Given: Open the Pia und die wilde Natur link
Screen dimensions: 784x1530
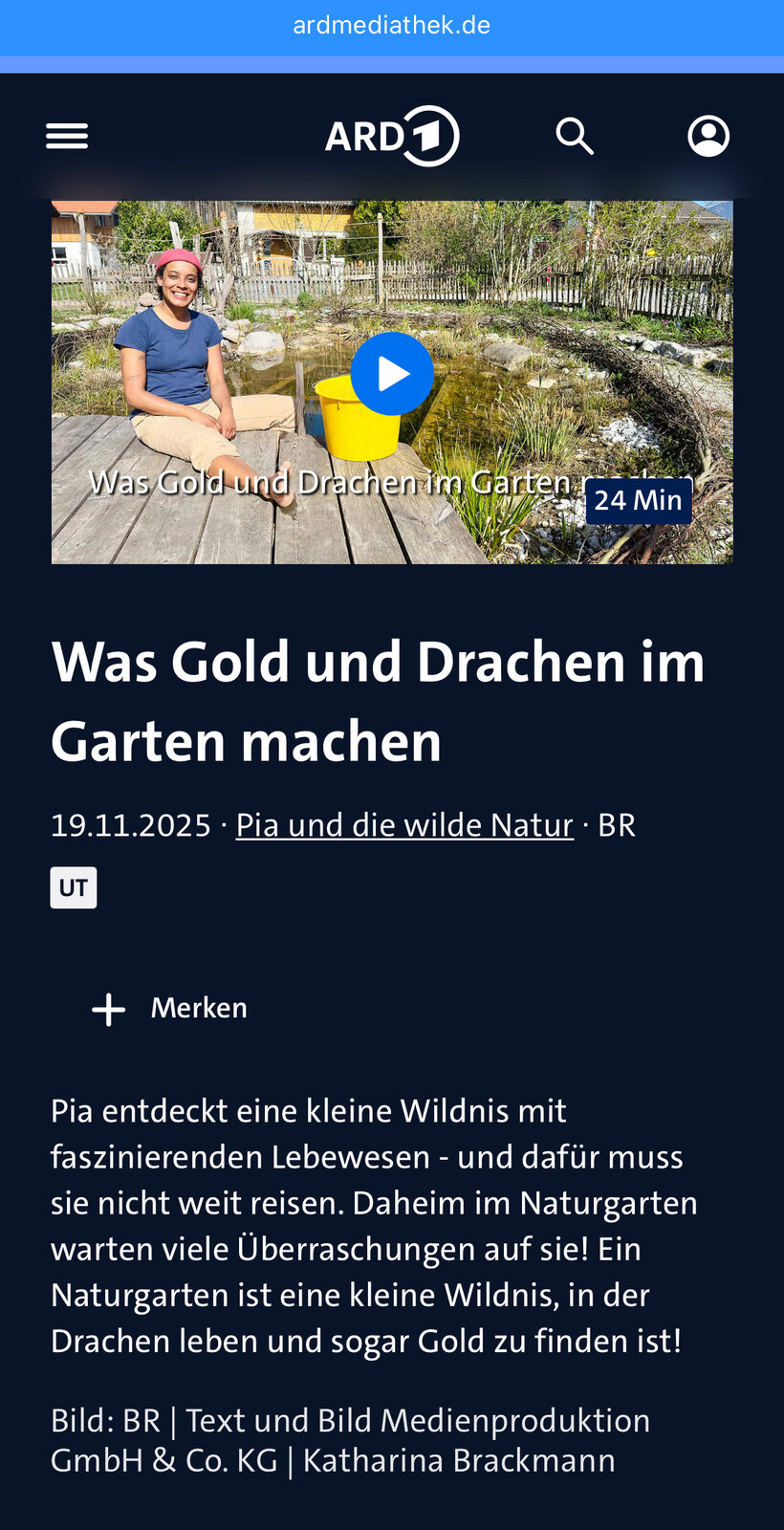Looking at the screenshot, I should [x=404, y=825].
